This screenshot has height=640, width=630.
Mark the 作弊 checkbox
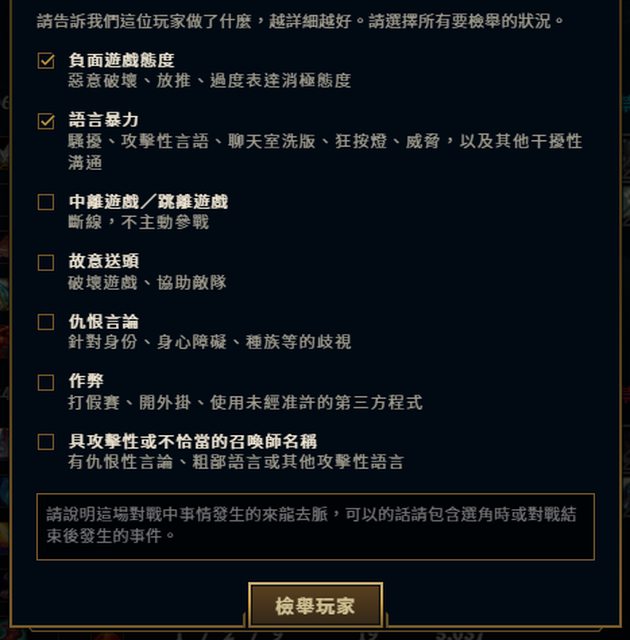pyautogui.click(x=46, y=382)
